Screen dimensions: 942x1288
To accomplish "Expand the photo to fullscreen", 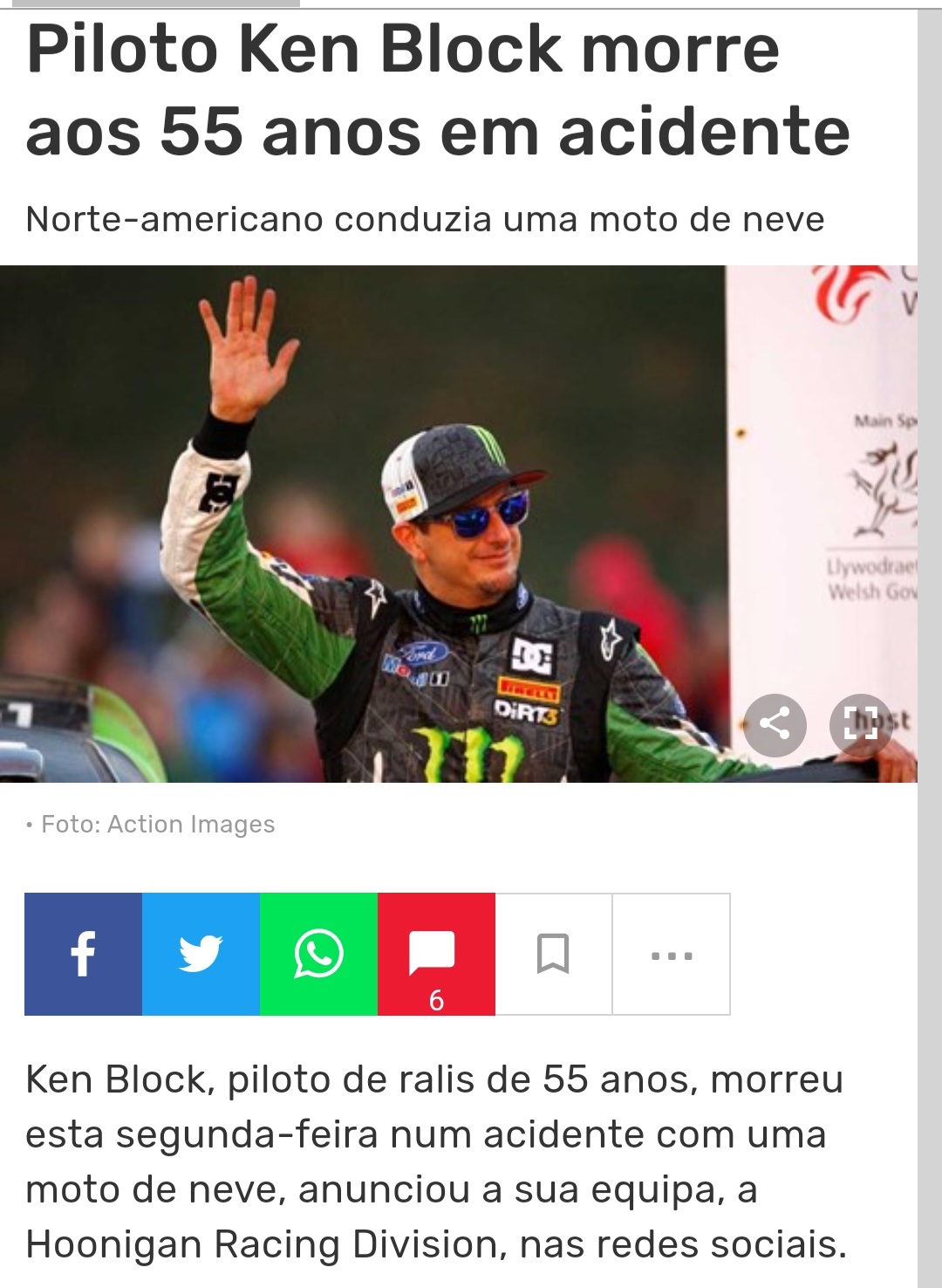I will click(860, 724).
